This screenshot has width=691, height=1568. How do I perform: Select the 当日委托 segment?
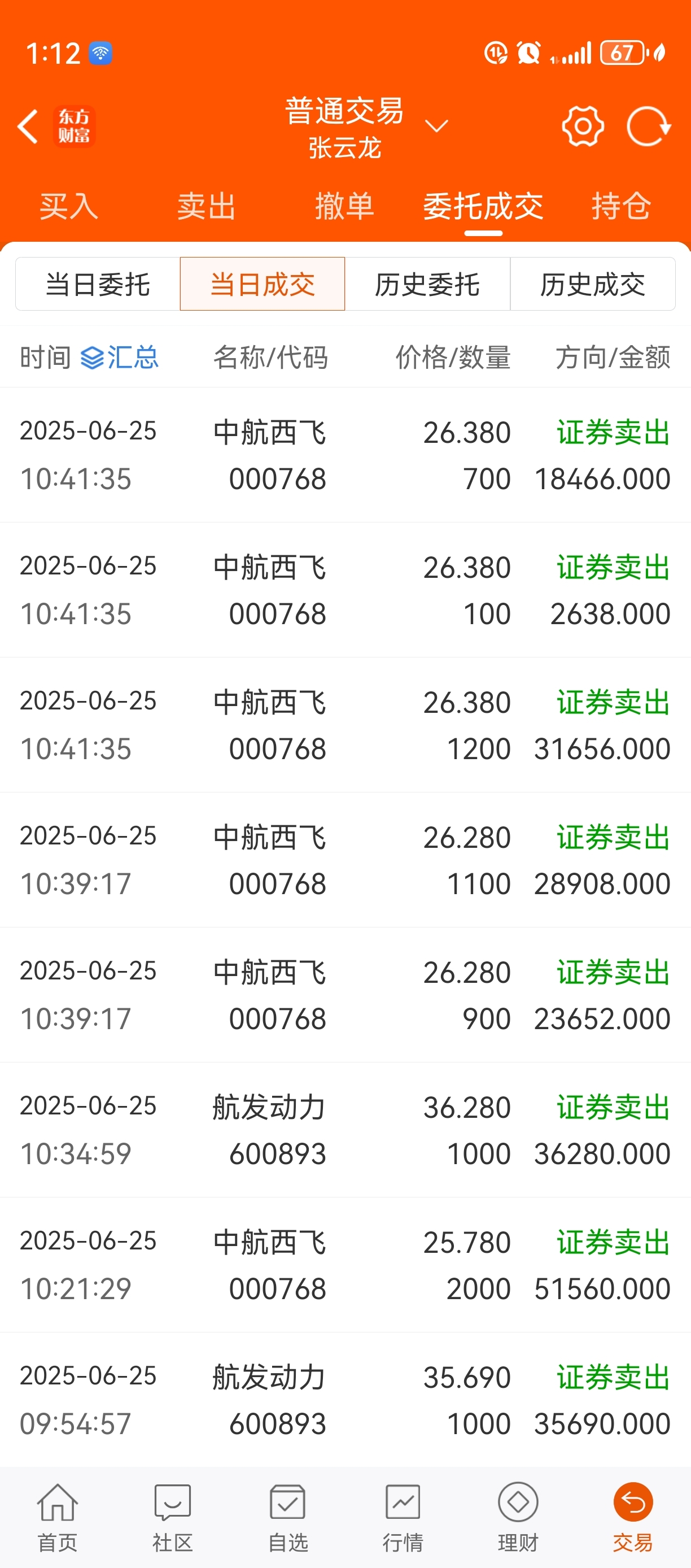click(x=97, y=284)
